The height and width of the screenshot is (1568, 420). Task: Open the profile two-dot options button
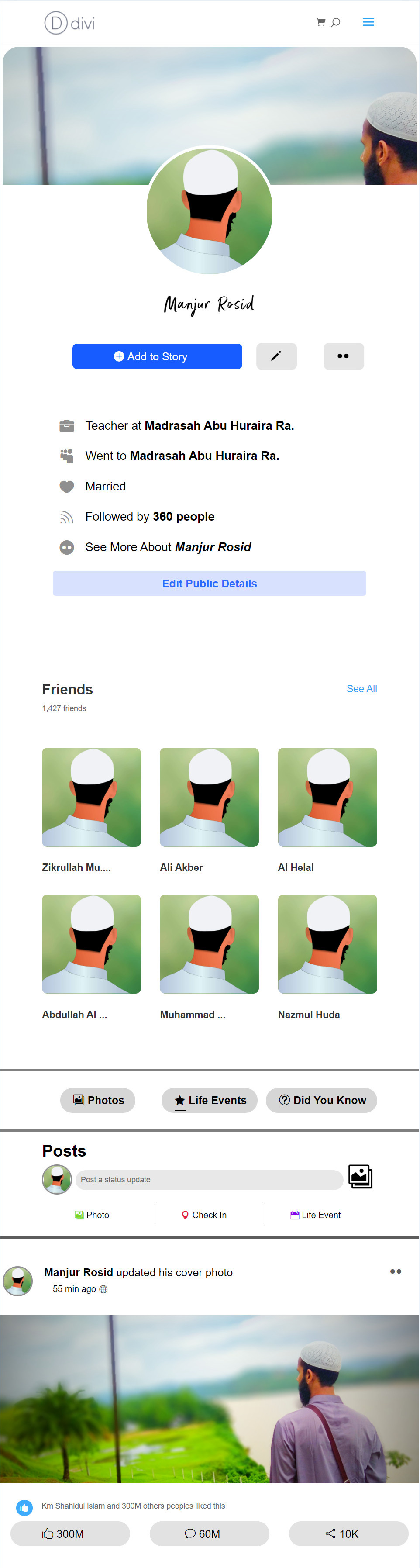point(343,357)
